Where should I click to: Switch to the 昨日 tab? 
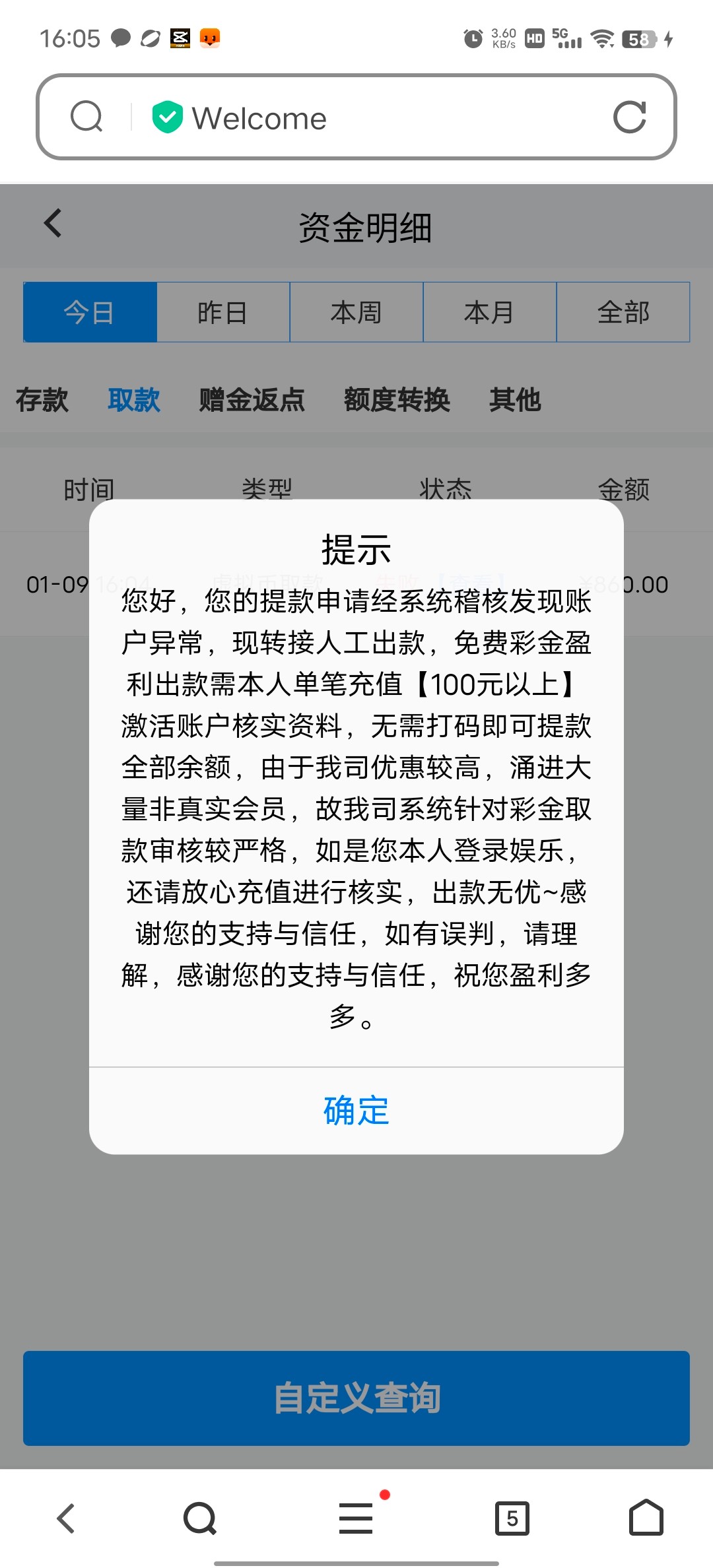[223, 312]
